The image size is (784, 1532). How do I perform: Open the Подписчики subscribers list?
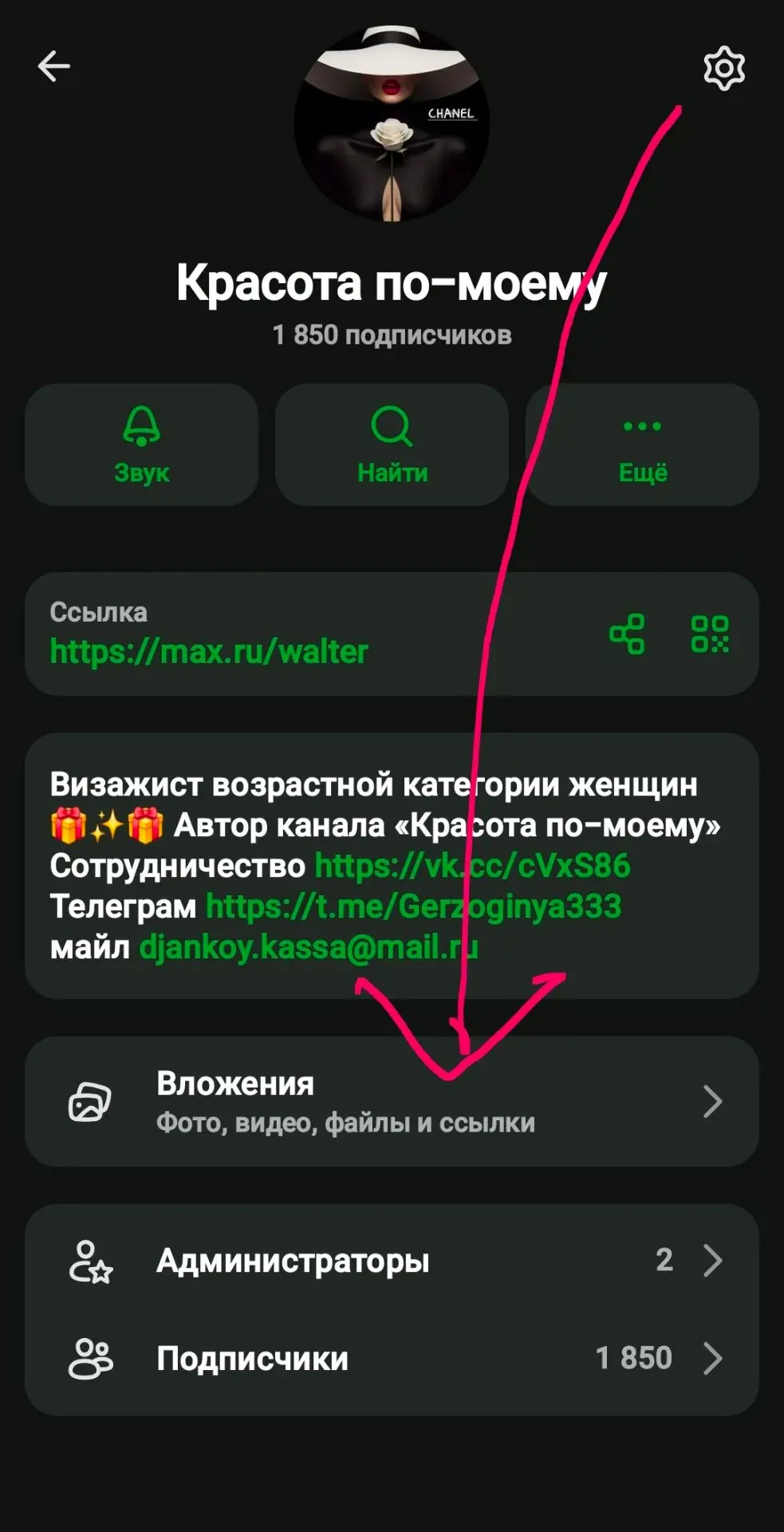pos(392,1358)
